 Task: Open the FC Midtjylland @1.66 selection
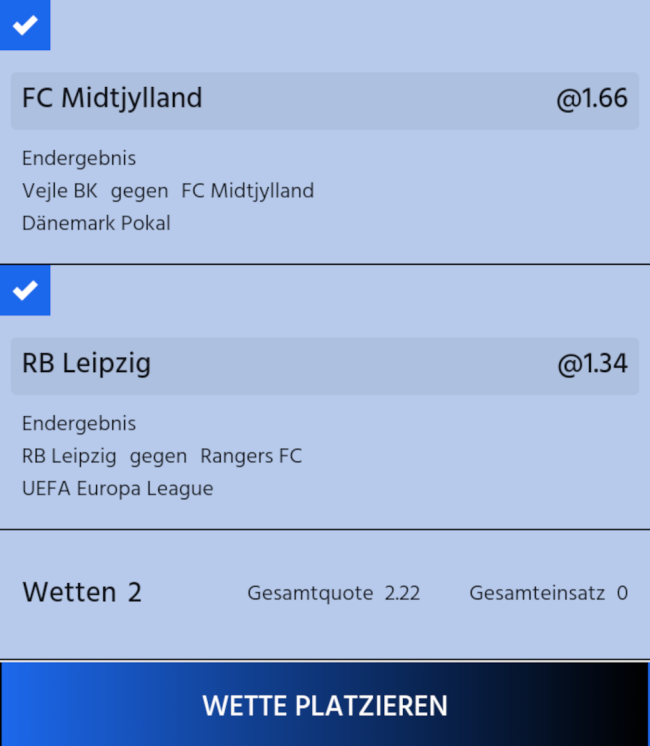[x=324, y=99]
